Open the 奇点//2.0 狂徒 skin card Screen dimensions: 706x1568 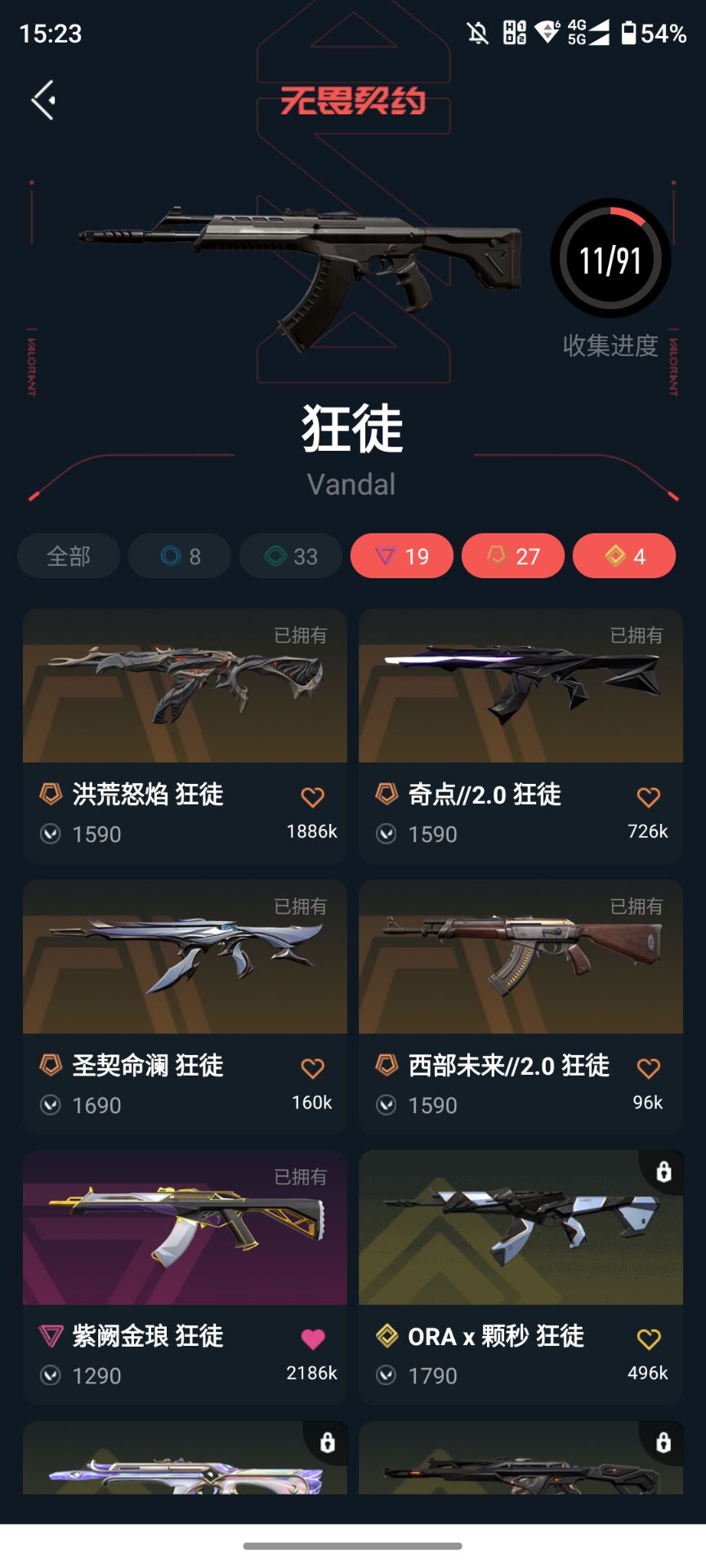coord(521,736)
